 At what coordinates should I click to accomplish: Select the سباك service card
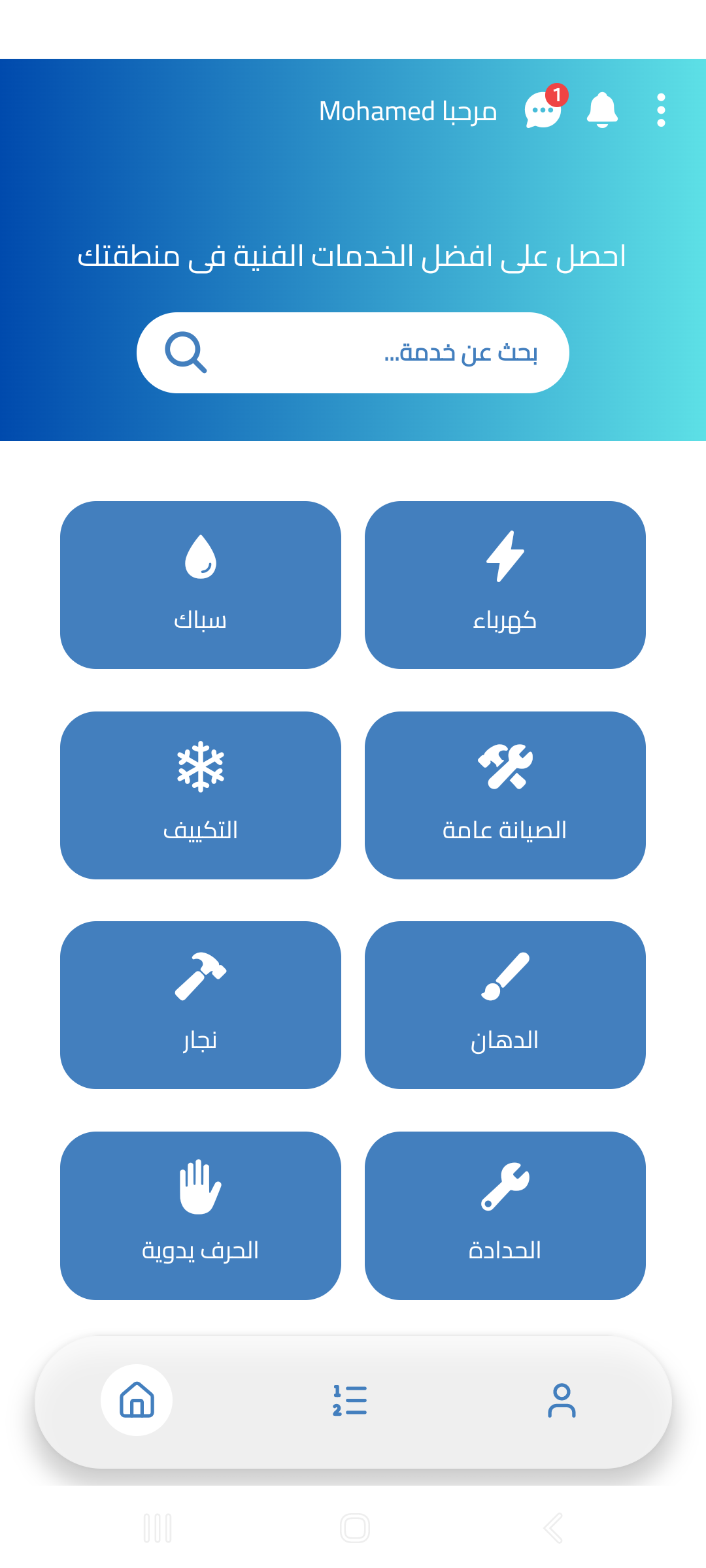(200, 585)
